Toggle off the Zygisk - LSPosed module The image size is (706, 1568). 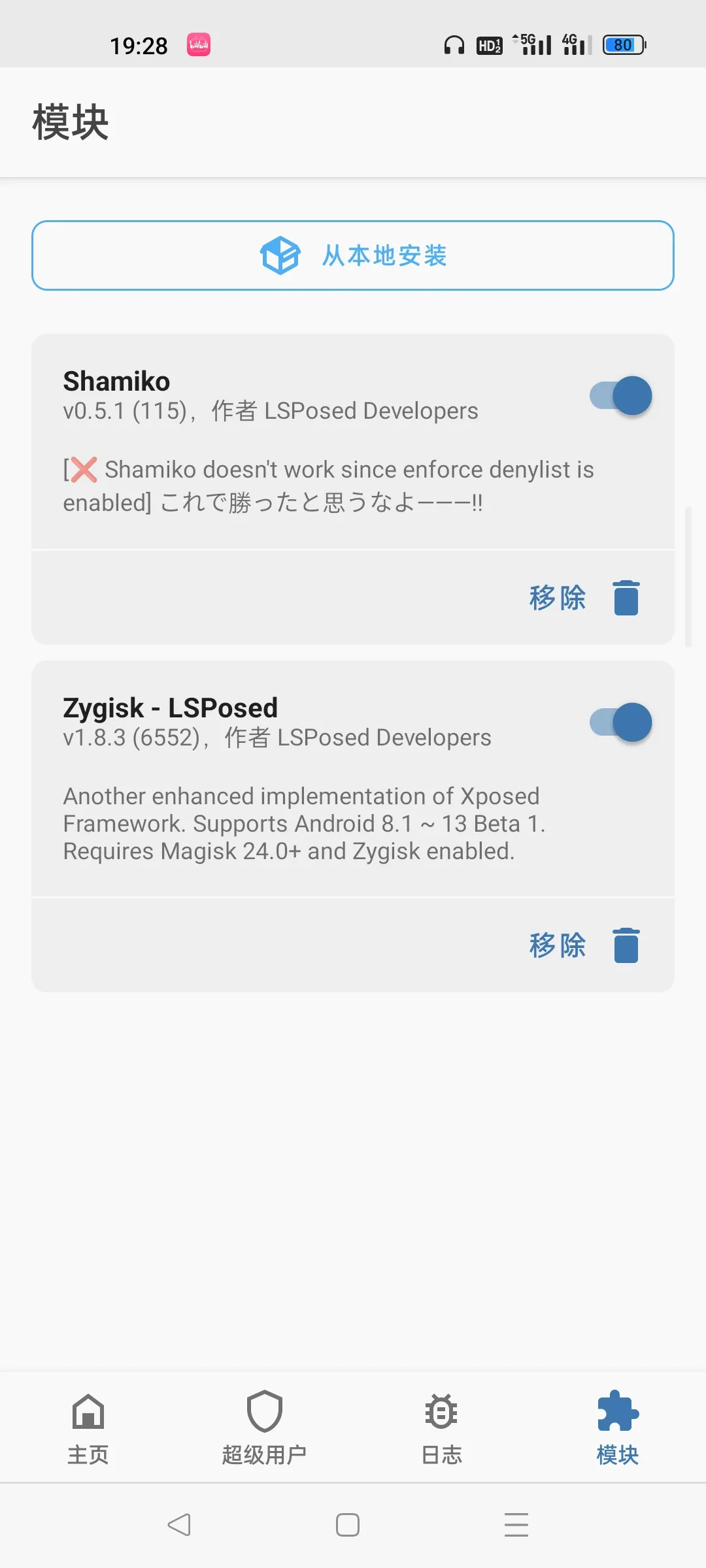pos(620,723)
